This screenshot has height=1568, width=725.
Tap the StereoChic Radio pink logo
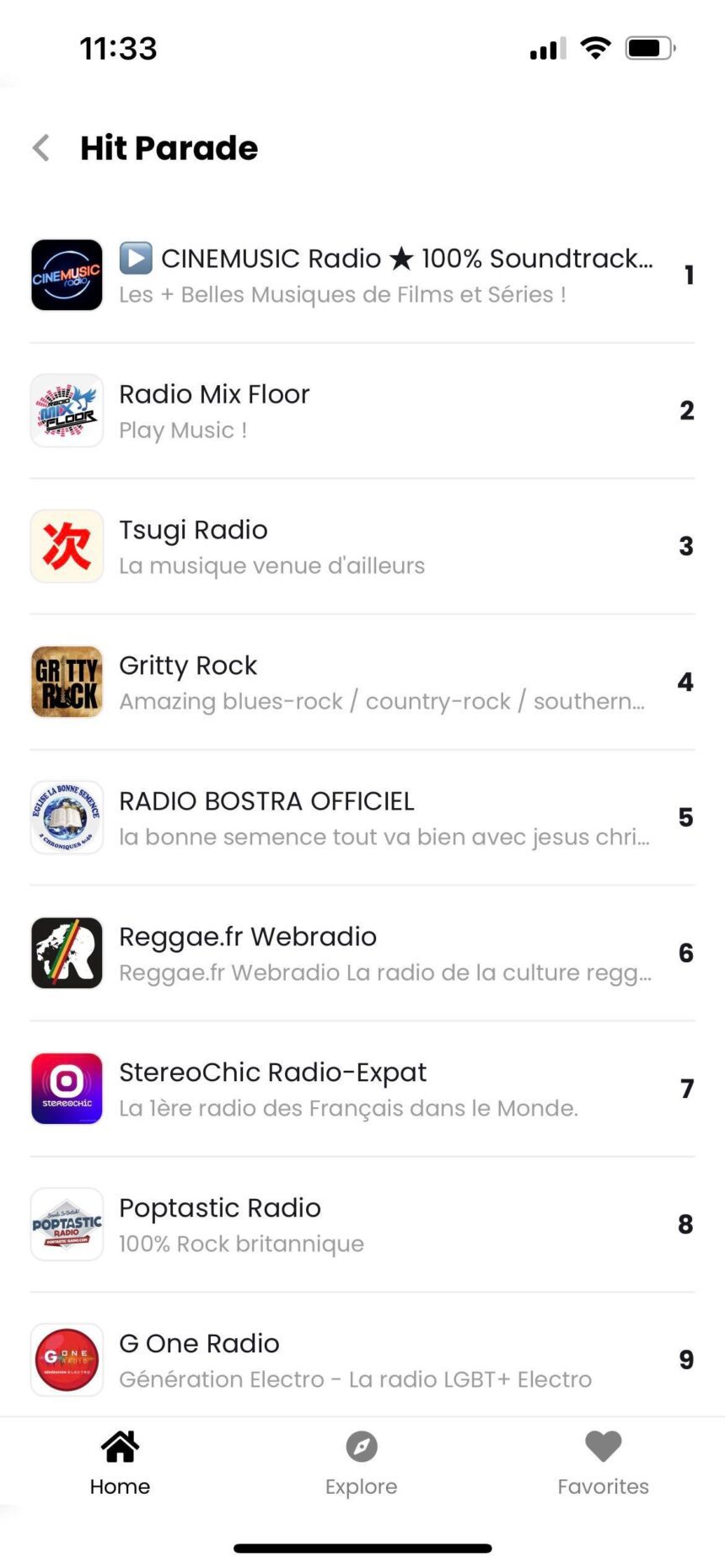(x=66, y=1089)
